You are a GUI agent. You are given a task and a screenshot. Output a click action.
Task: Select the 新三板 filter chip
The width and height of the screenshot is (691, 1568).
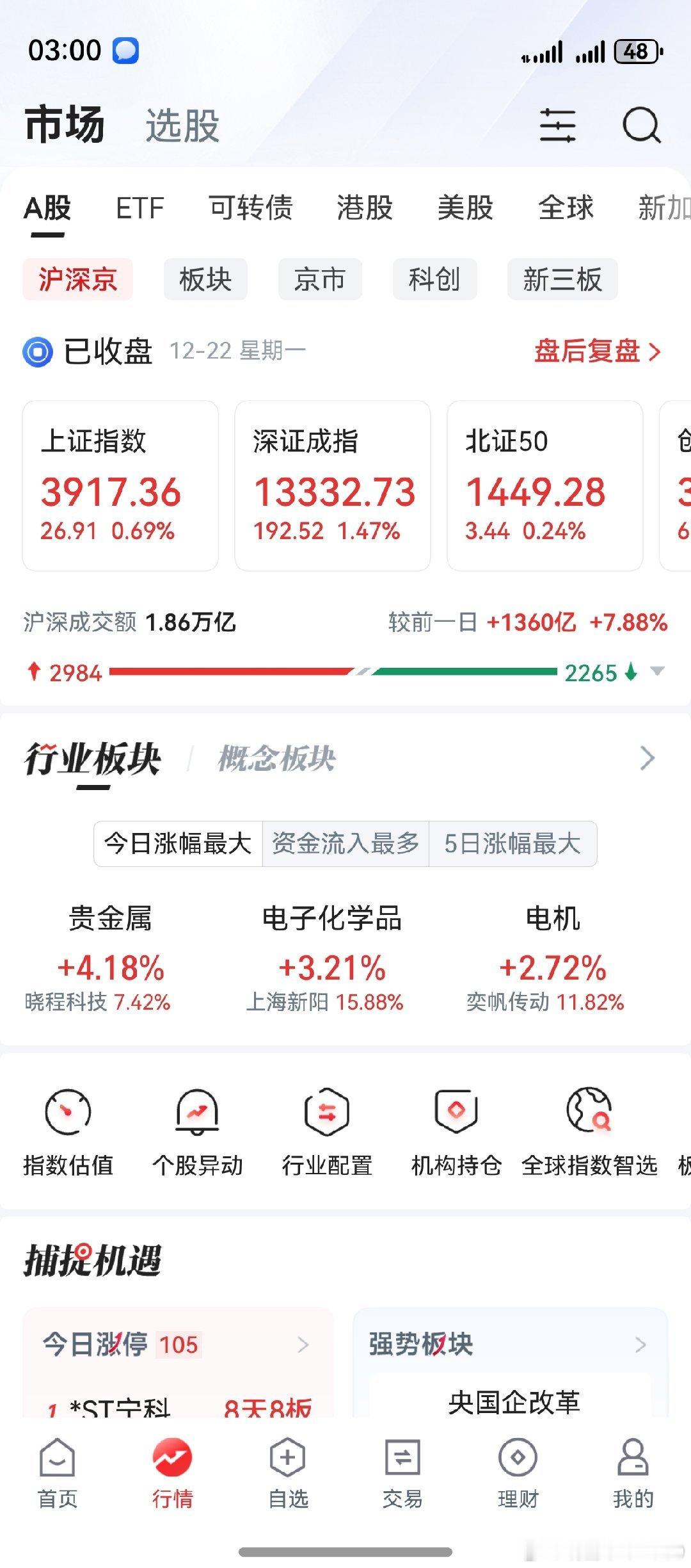coord(562,279)
